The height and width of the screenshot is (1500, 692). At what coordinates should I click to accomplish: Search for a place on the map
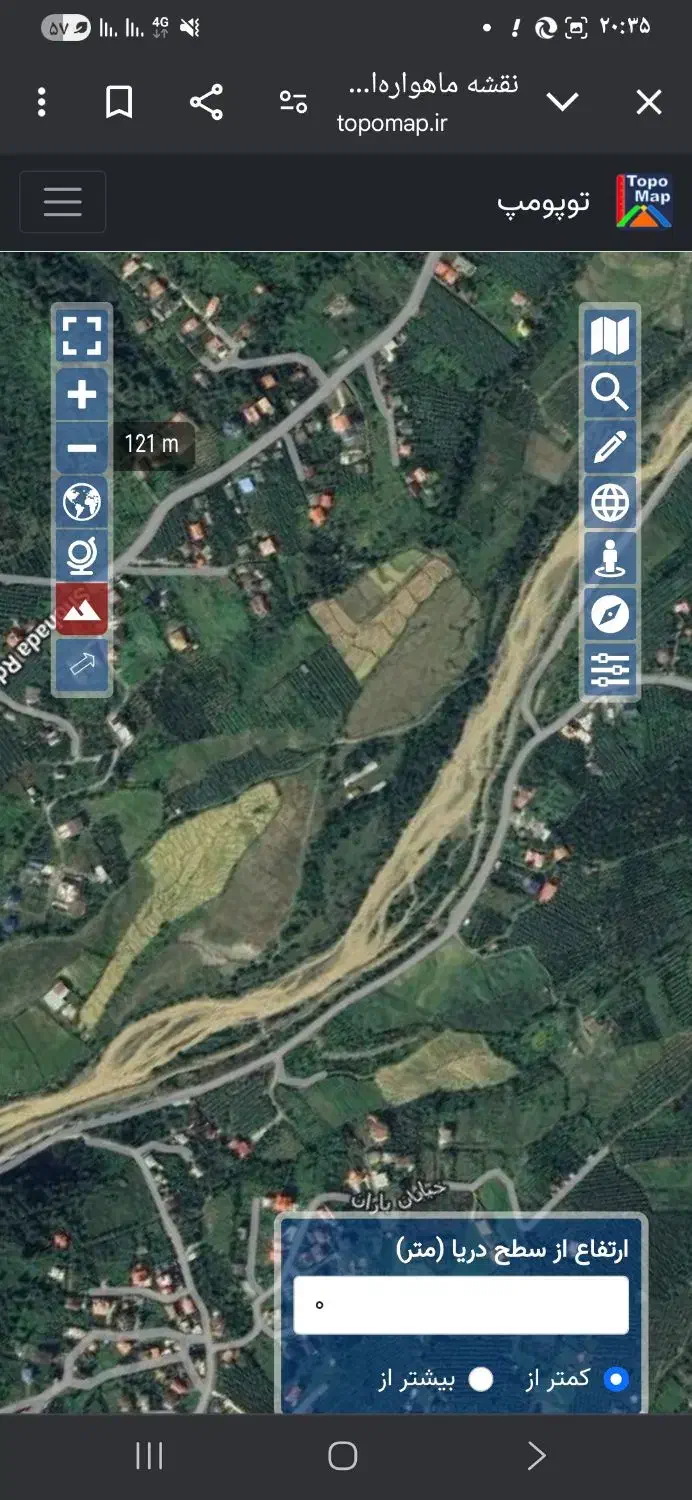tap(609, 391)
